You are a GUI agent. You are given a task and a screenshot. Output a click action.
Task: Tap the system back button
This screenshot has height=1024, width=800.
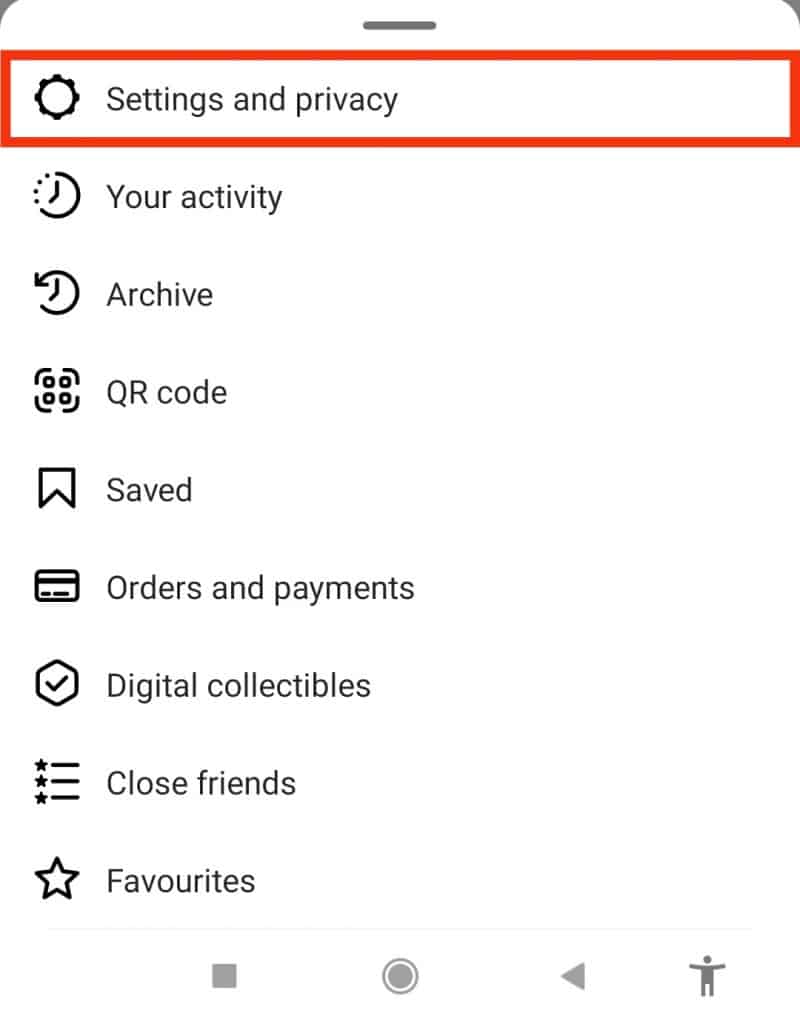pos(572,976)
